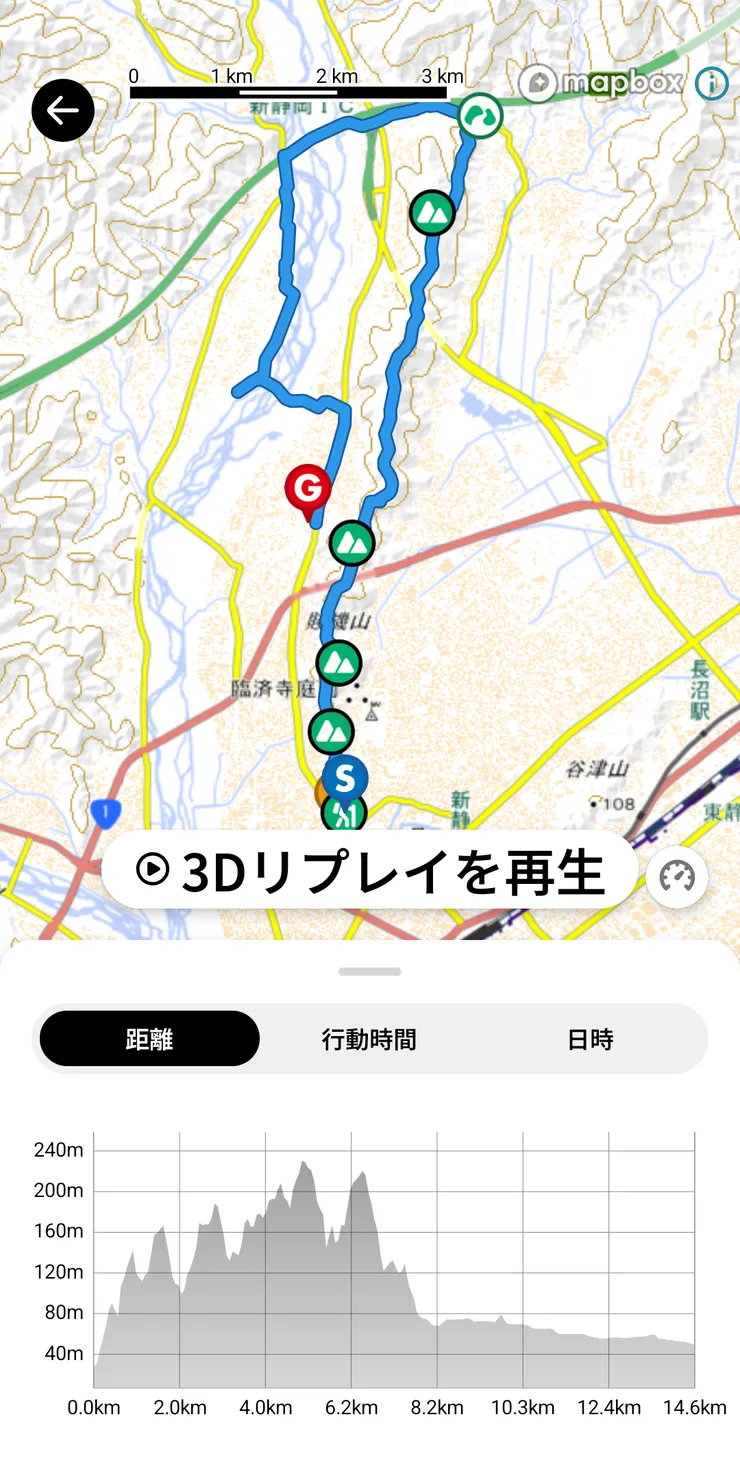Image resolution: width=740 pixels, height=1480 pixels.
Task: Select the footprint landmark marker at the route's north end
Action: click(480, 116)
